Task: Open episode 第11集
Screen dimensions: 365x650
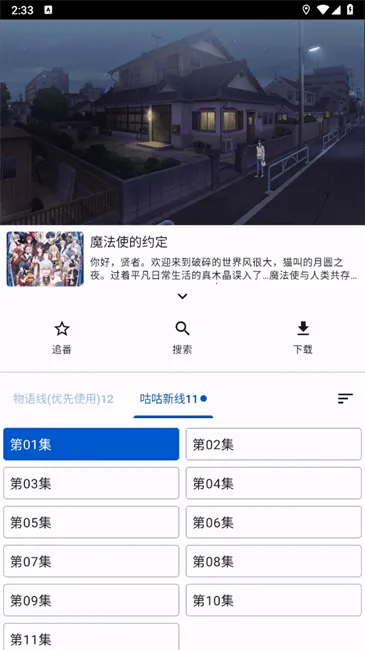Action: (x=91, y=637)
